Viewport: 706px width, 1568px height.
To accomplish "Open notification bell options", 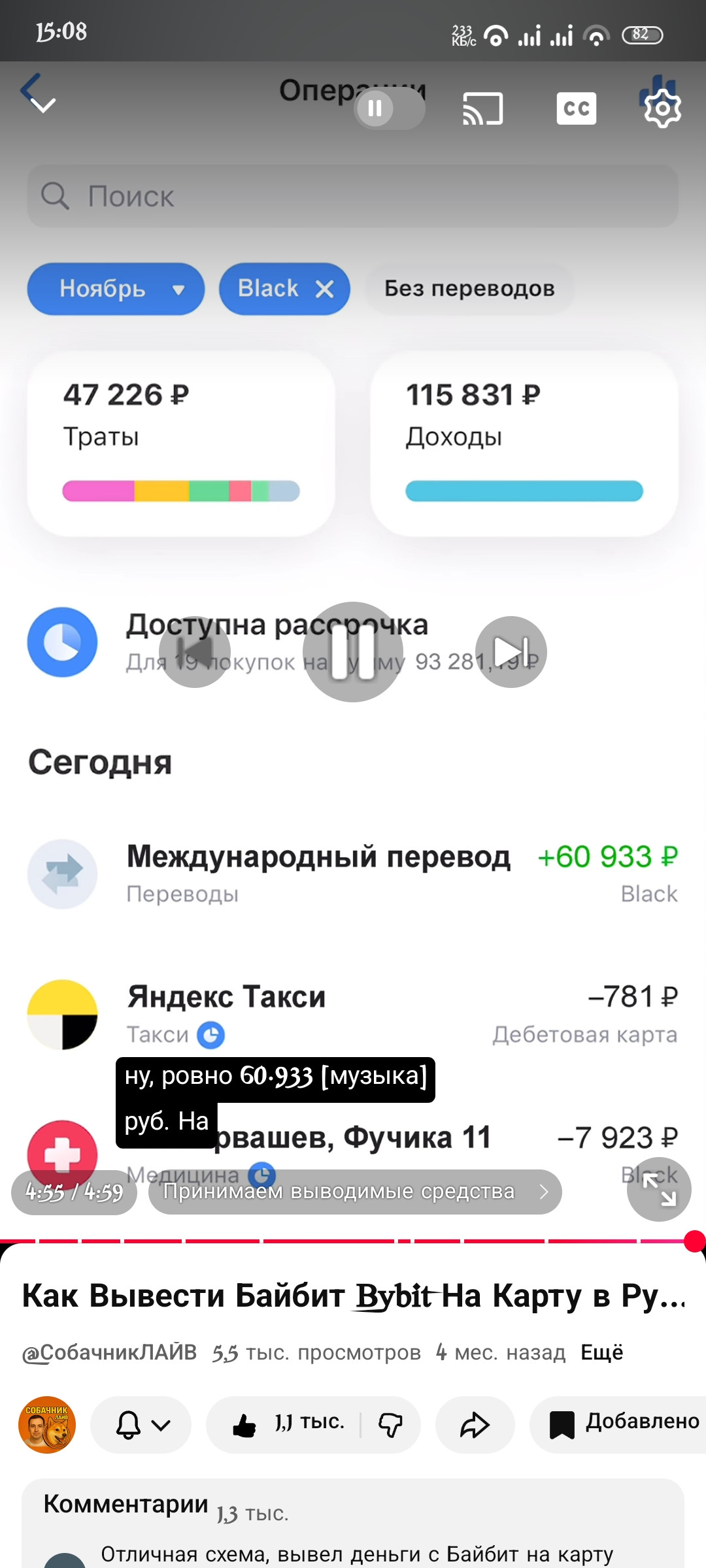I will 141,1425.
